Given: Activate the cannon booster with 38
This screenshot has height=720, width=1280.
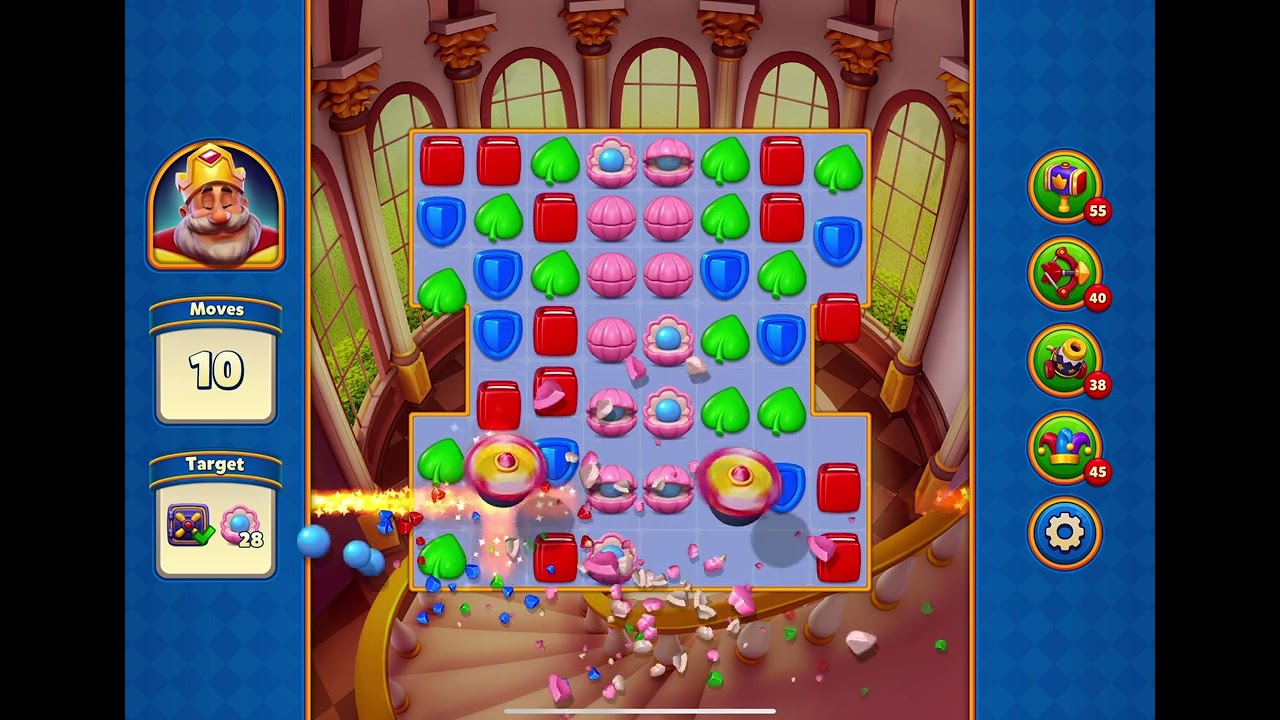Looking at the screenshot, I should point(1065,360).
